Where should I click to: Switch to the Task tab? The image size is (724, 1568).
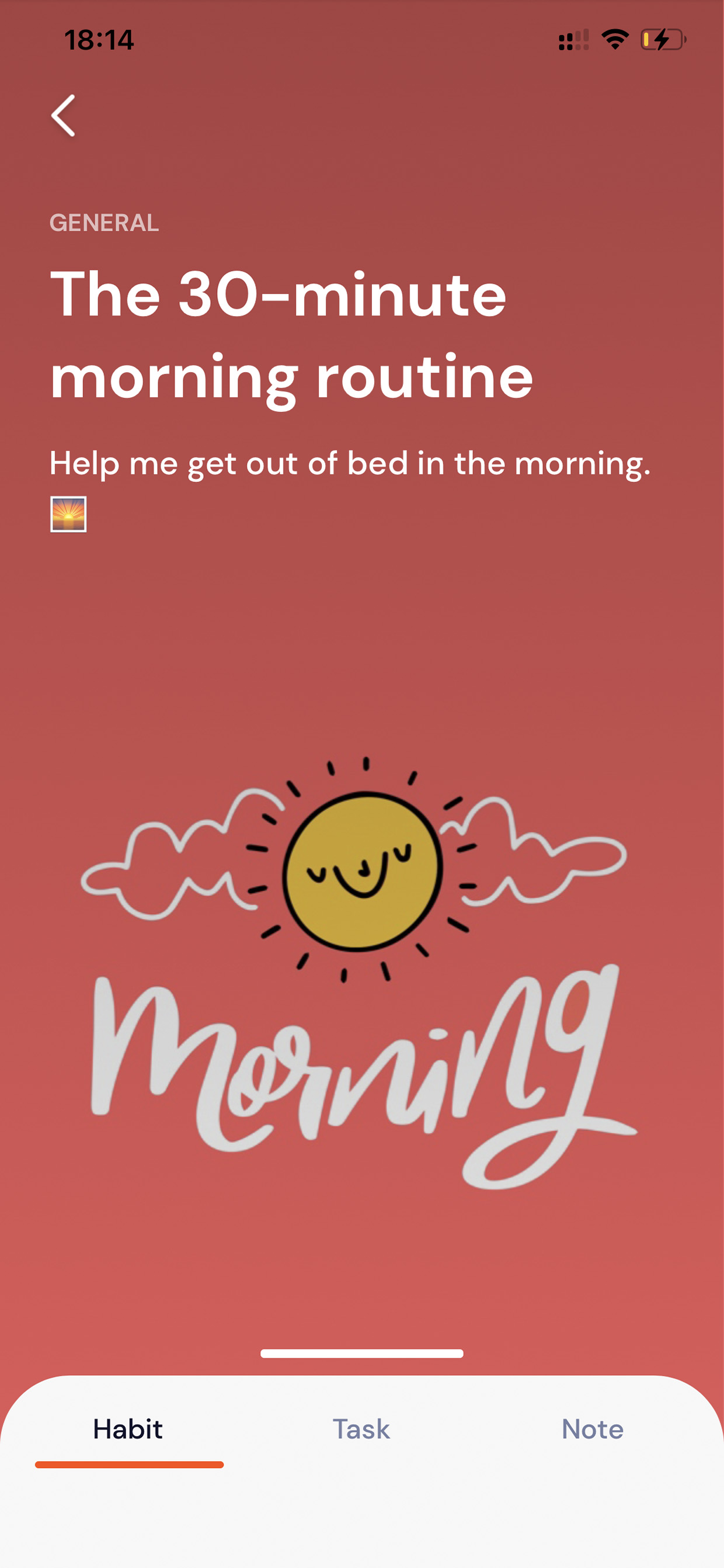pyautogui.click(x=361, y=1428)
